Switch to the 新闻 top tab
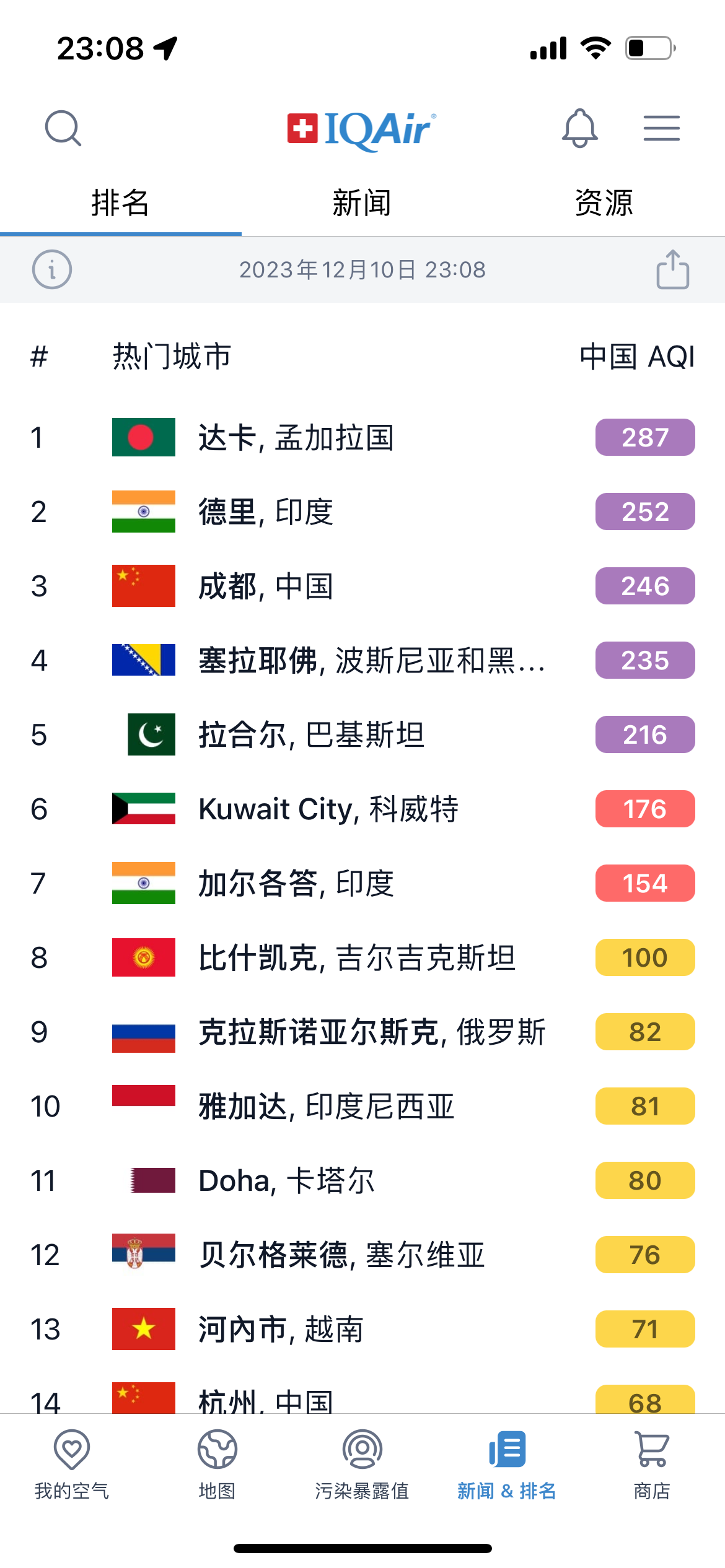This screenshot has width=725, height=1568. click(362, 203)
